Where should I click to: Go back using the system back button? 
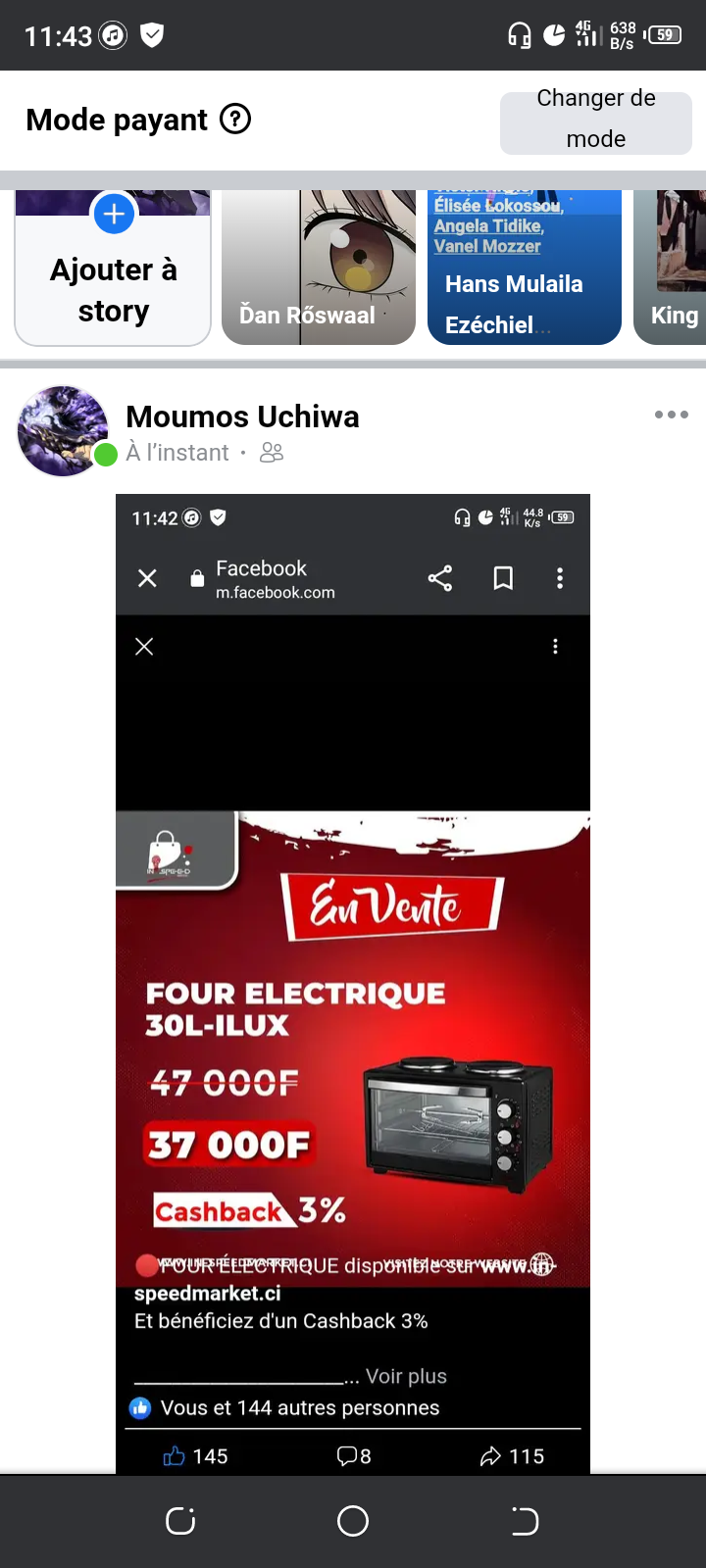[x=525, y=1521]
